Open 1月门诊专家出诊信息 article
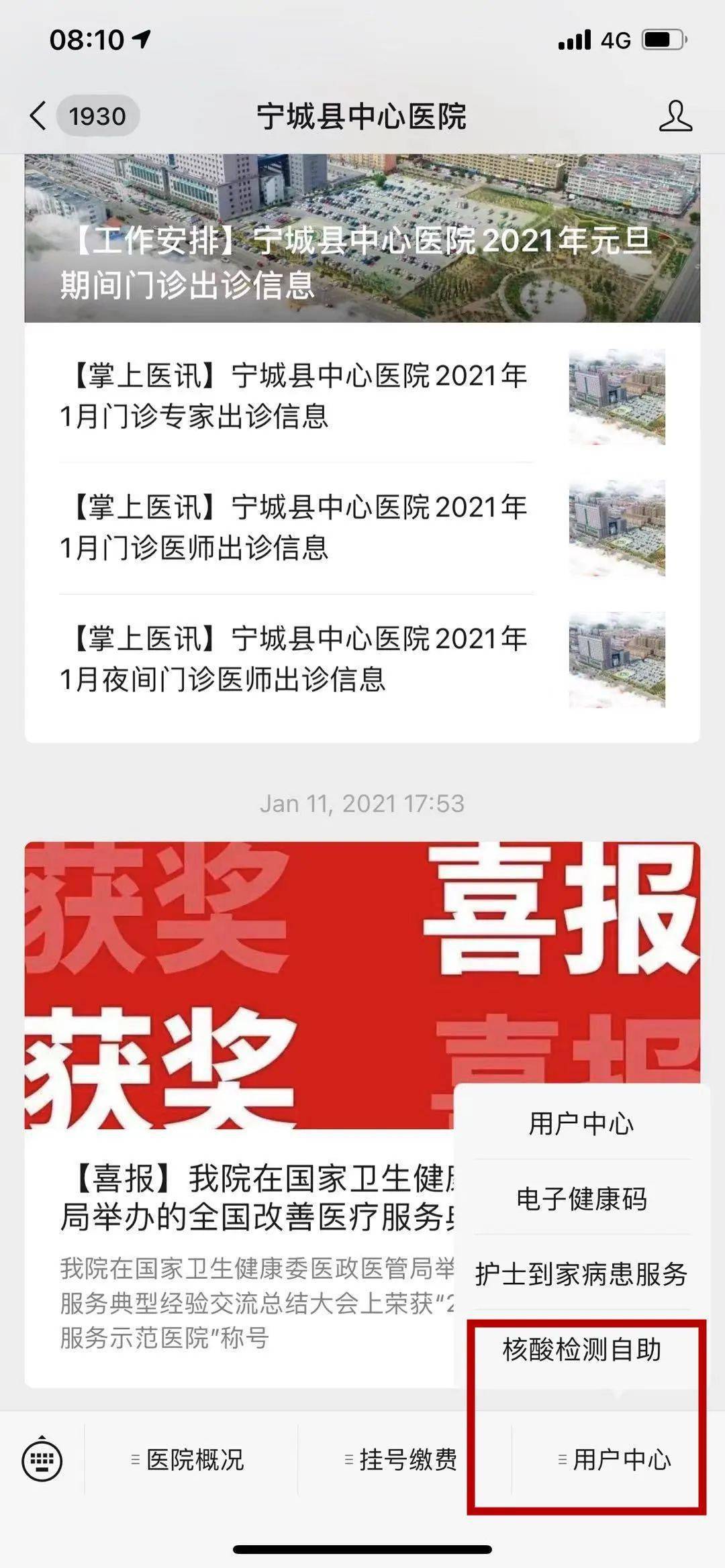725x1568 pixels. (295, 396)
